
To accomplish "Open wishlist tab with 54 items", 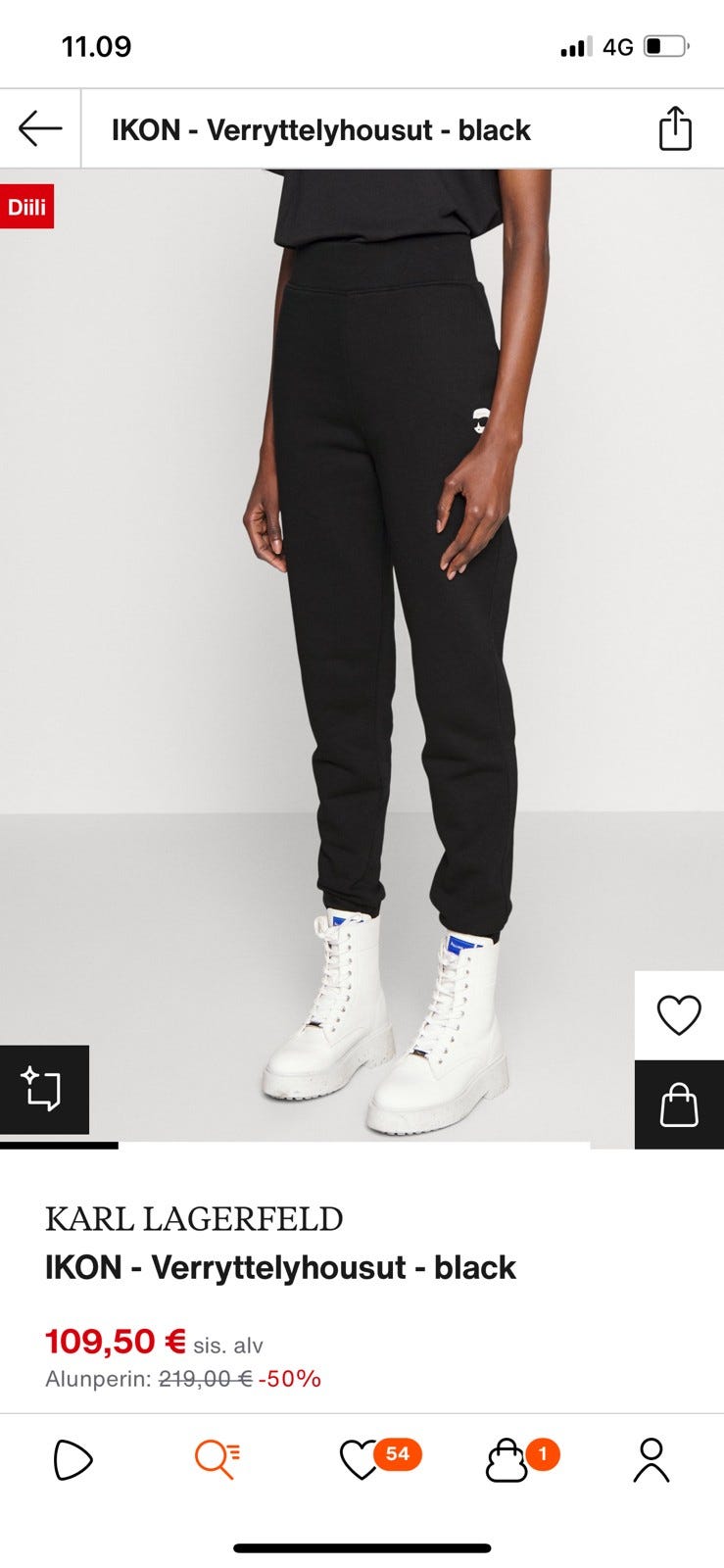I will coord(379,1458).
